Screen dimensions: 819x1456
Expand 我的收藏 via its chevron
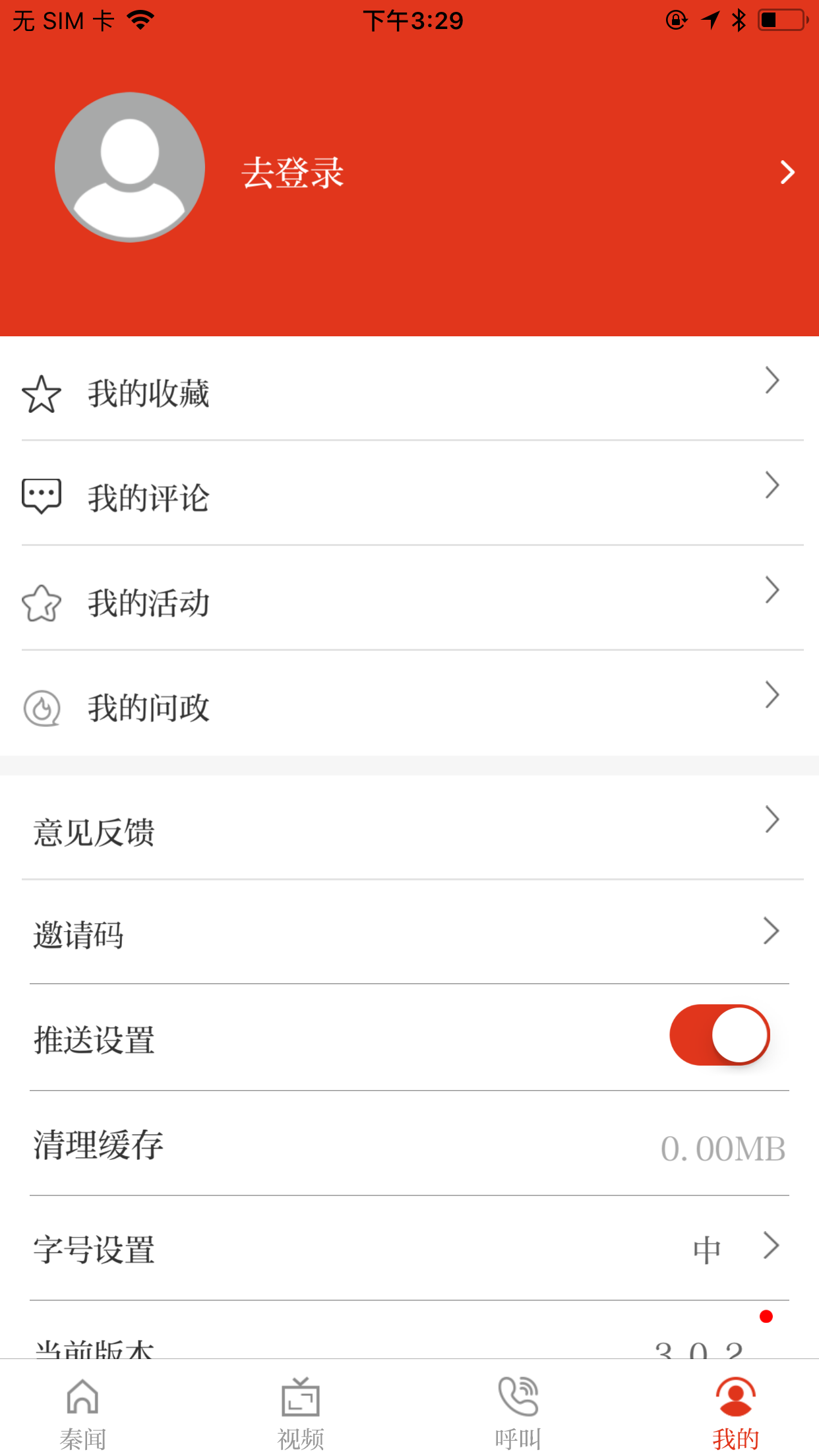coord(773,380)
